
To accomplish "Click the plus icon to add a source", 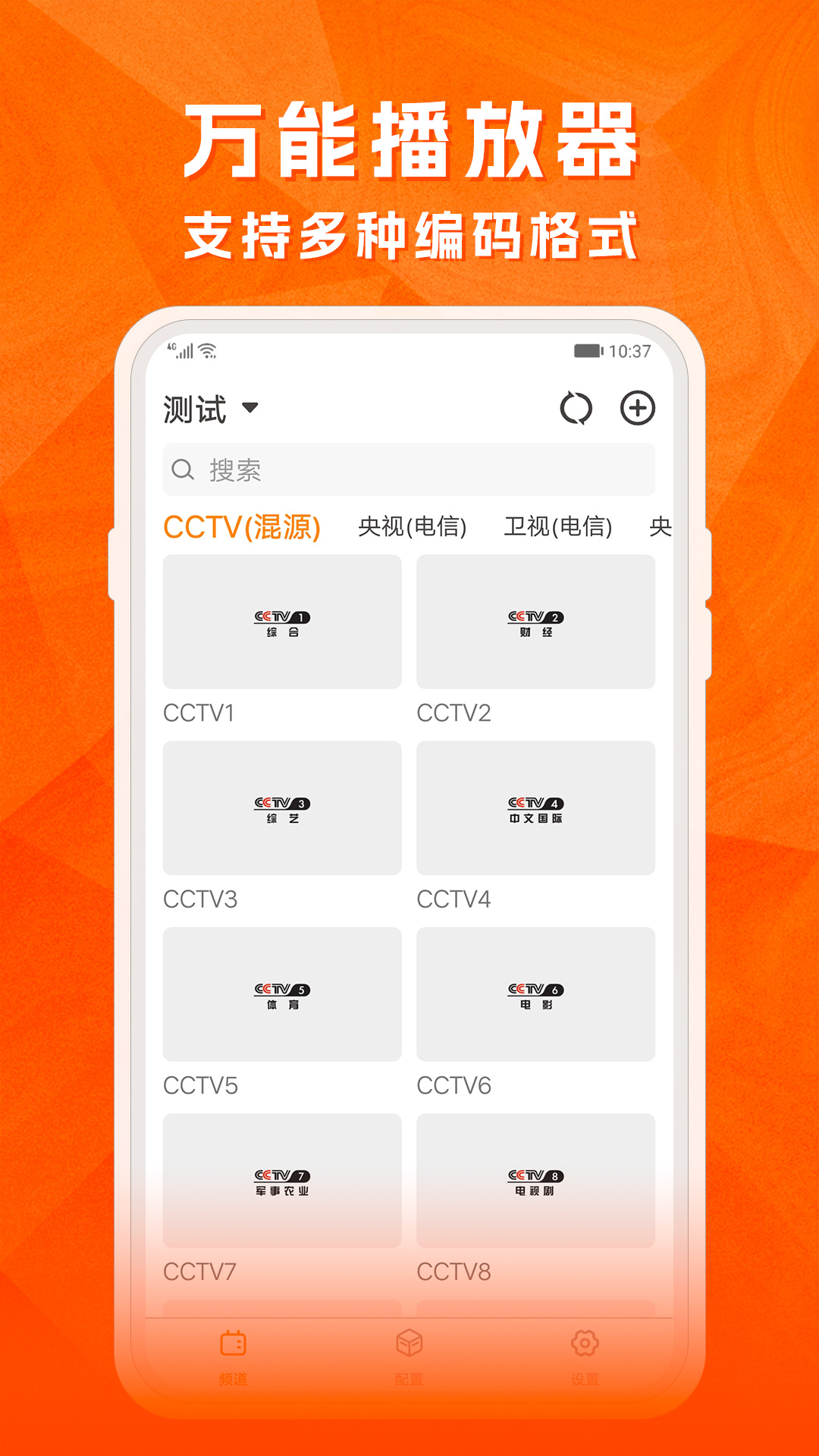I will click(637, 409).
